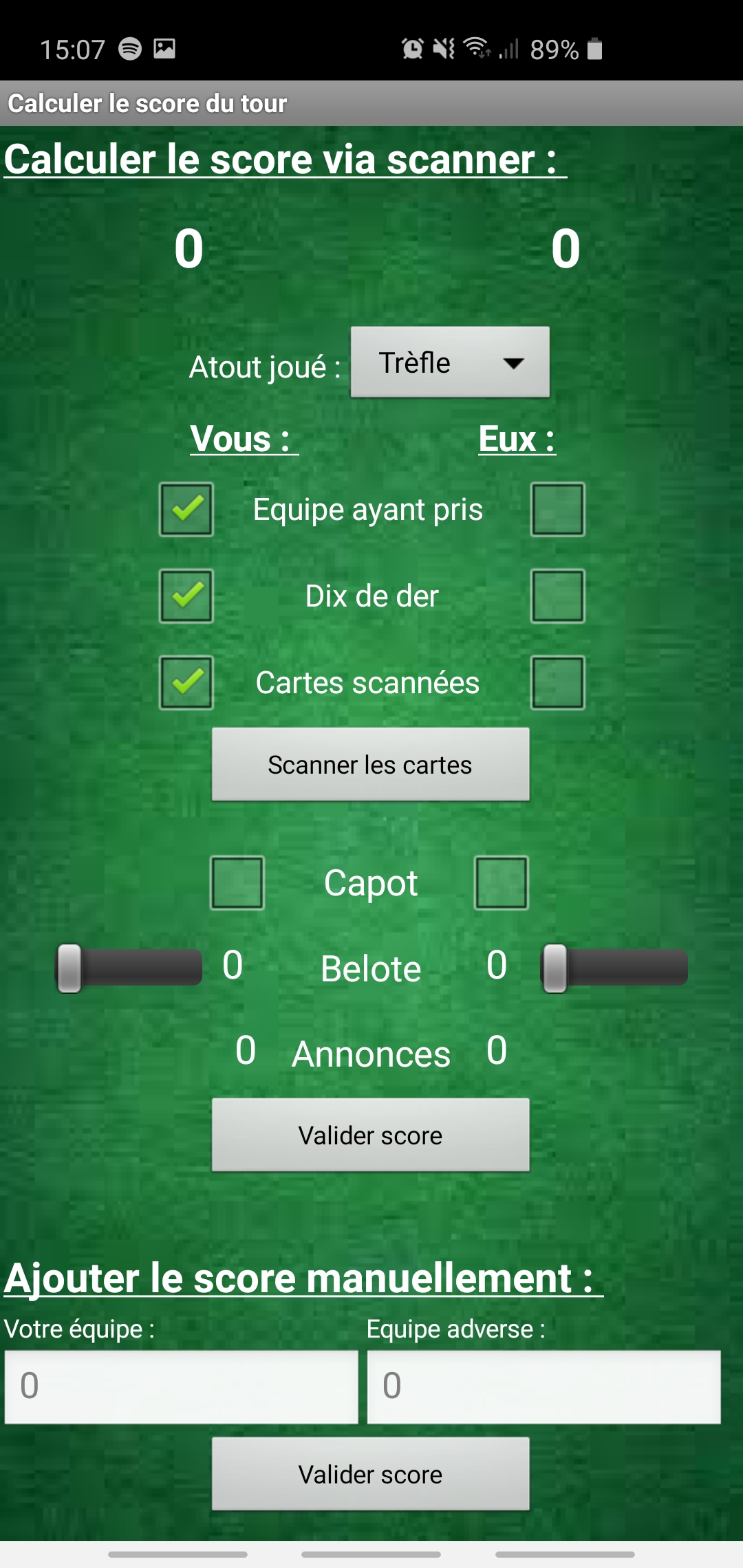
Task: Focus the Votre équipe score field
Action: [x=181, y=1386]
